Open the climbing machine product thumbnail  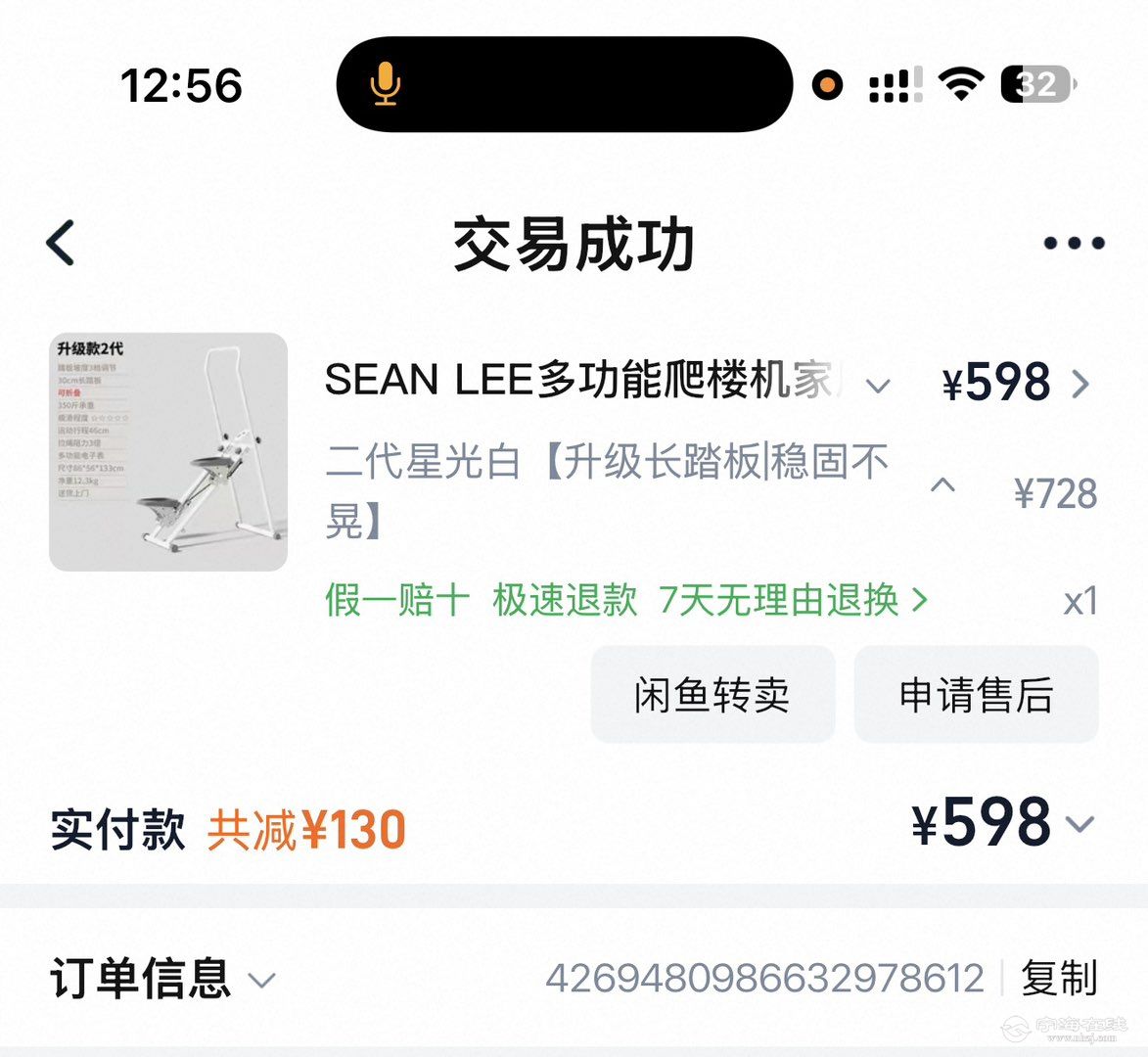(168, 452)
